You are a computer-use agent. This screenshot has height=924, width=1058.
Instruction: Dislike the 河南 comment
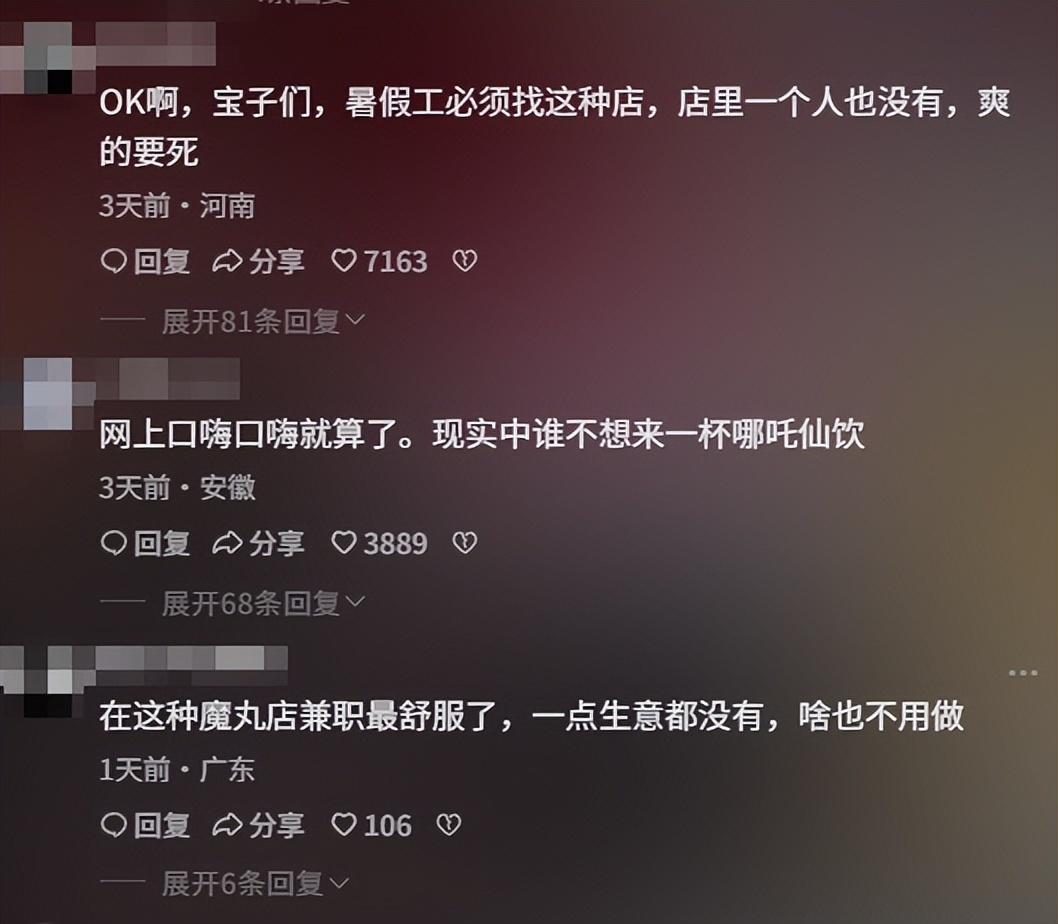465,262
